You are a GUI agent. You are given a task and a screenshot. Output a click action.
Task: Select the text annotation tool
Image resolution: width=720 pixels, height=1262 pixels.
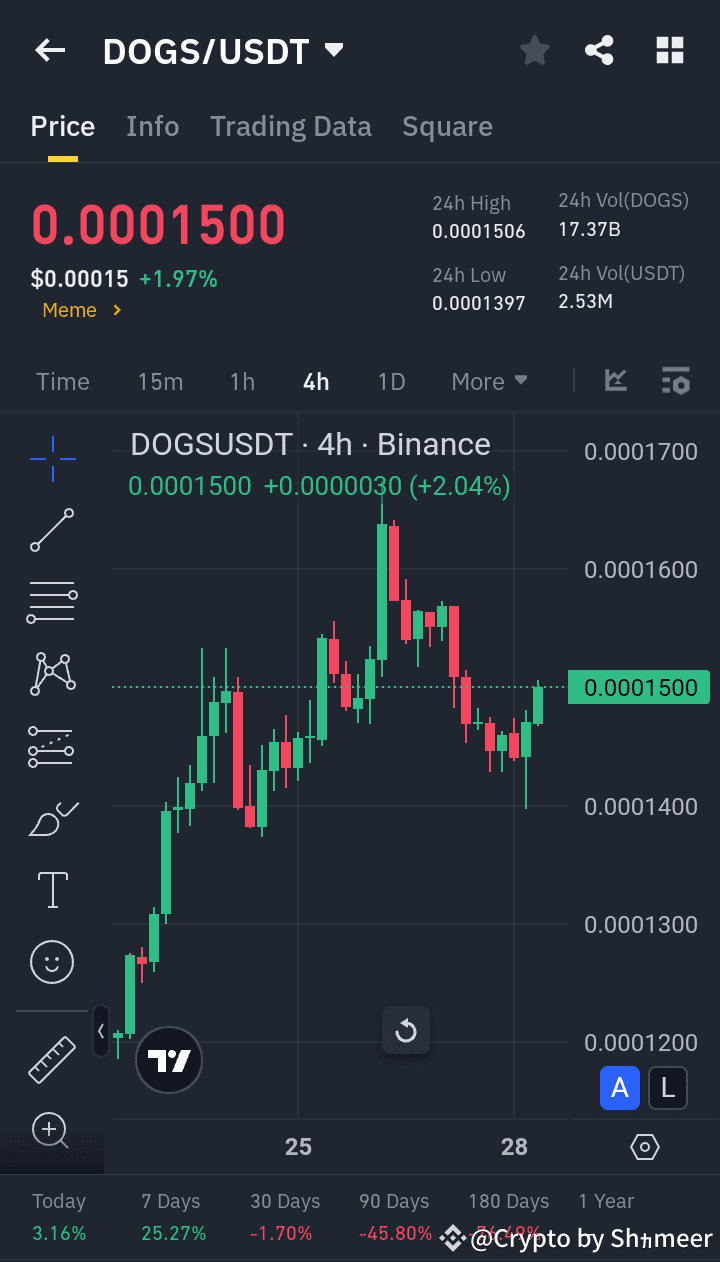pyautogui.click(x=52, y=889)
